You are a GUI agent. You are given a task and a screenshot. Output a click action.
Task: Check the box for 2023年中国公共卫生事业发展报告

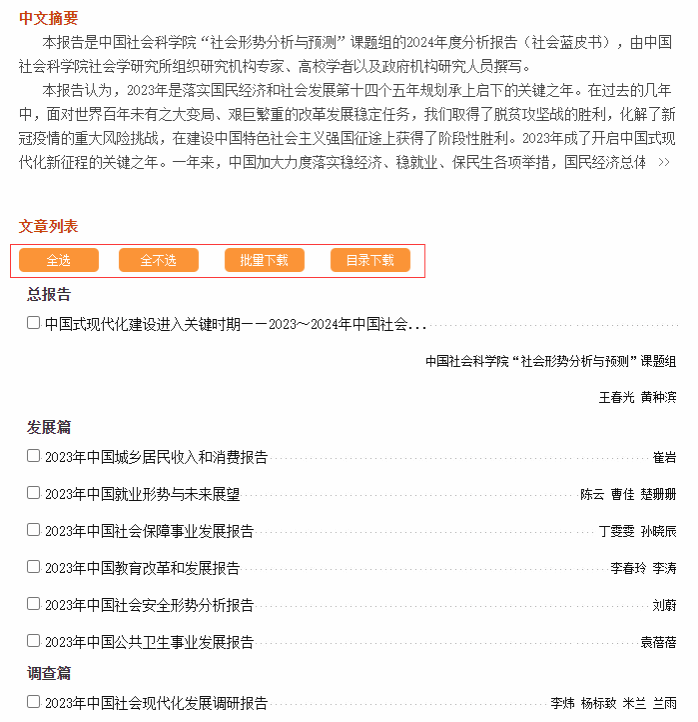coord(34,641)
